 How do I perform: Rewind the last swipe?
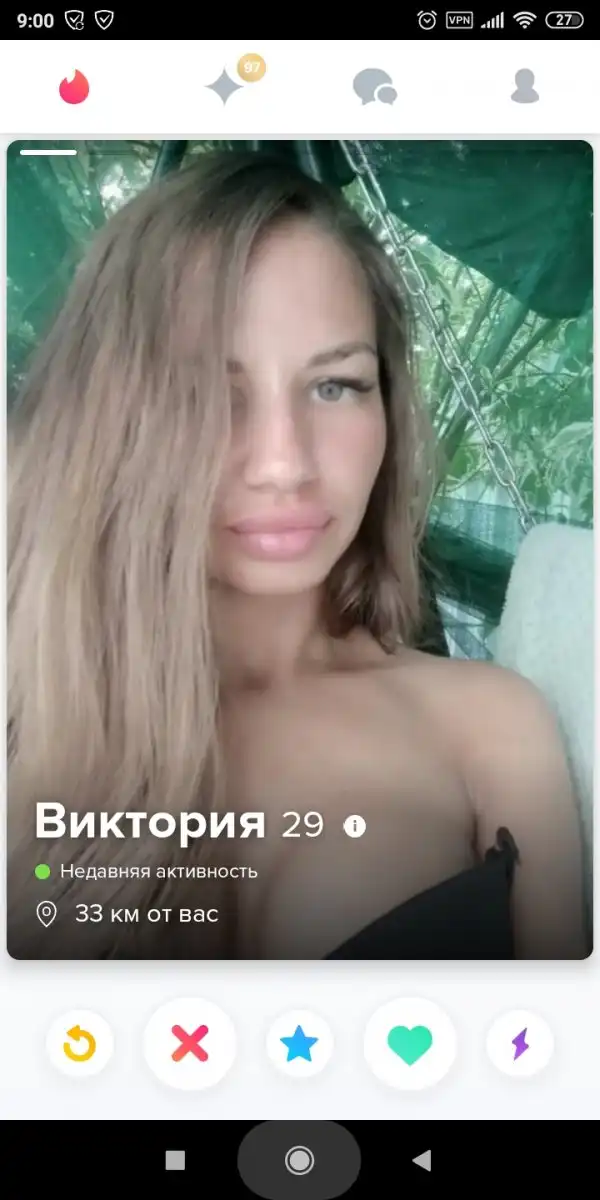[x=79, y=1045]
